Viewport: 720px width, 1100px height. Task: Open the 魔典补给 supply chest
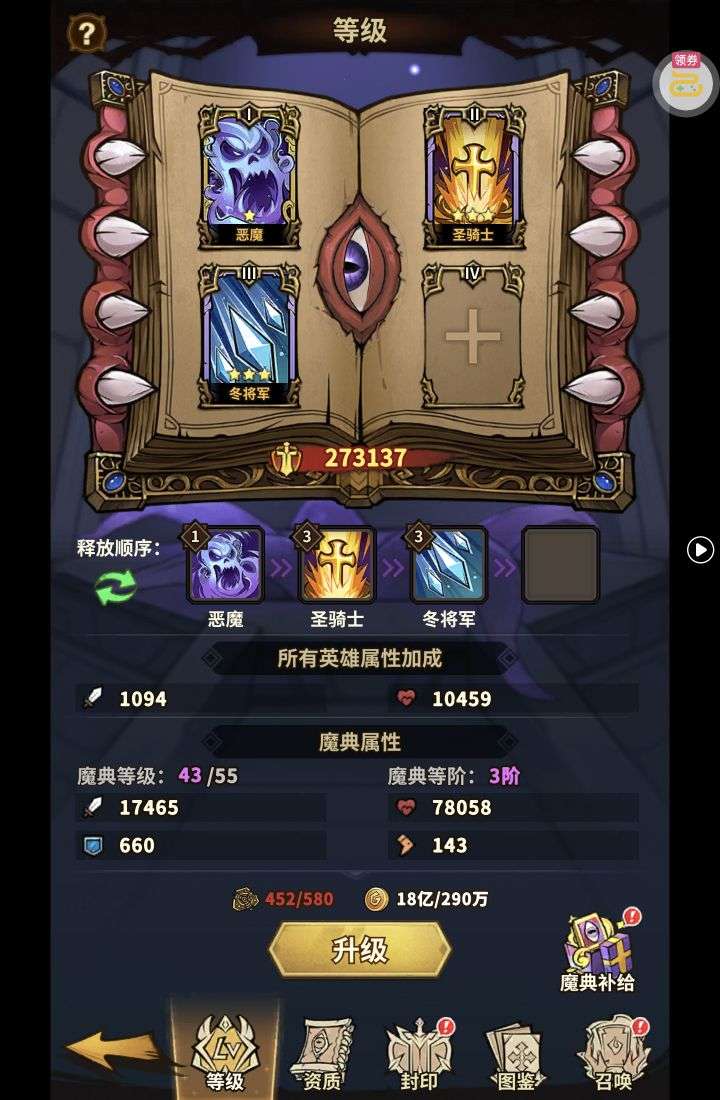(598, 950)
